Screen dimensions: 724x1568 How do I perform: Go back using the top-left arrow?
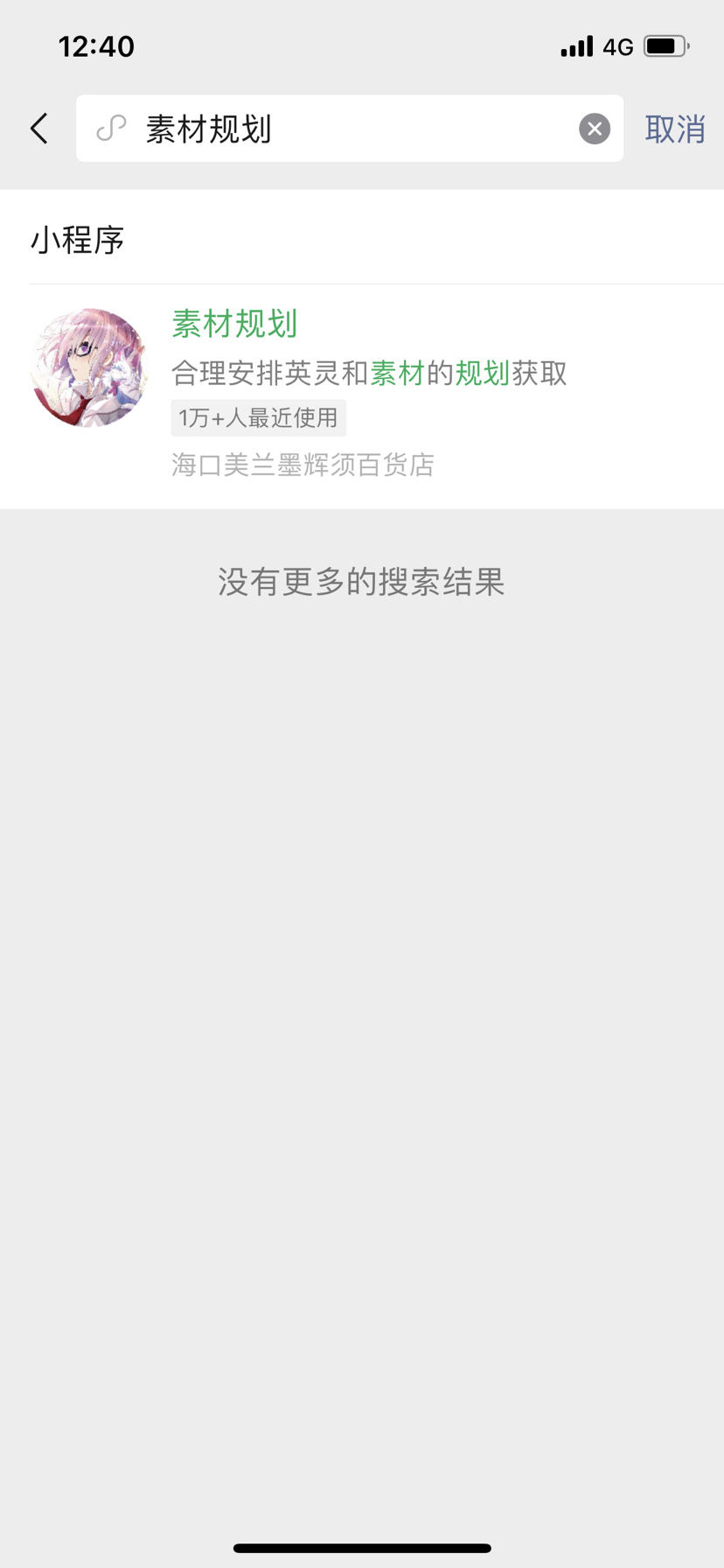(39, 129)
